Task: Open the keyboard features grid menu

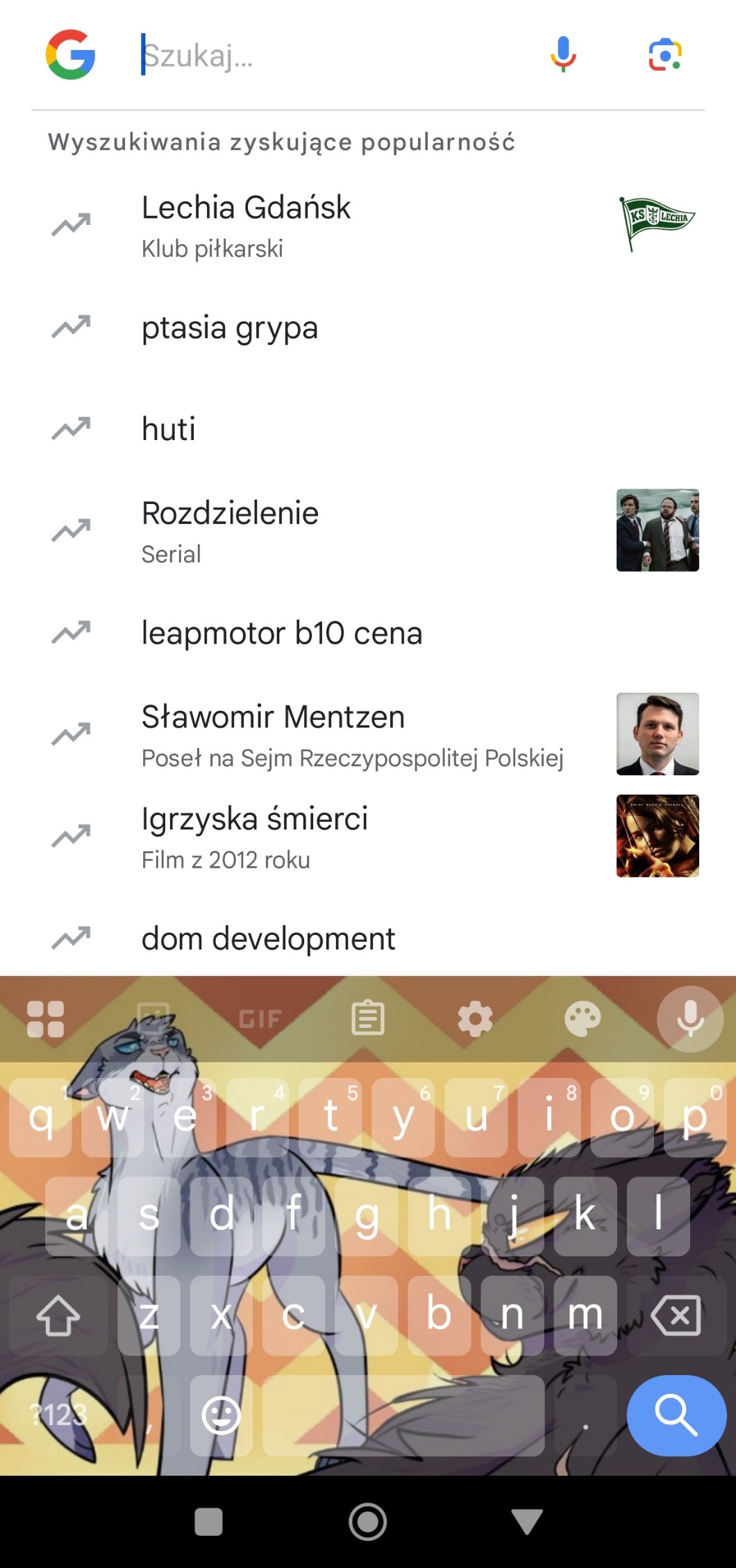Action: (x=46, y=1019)
